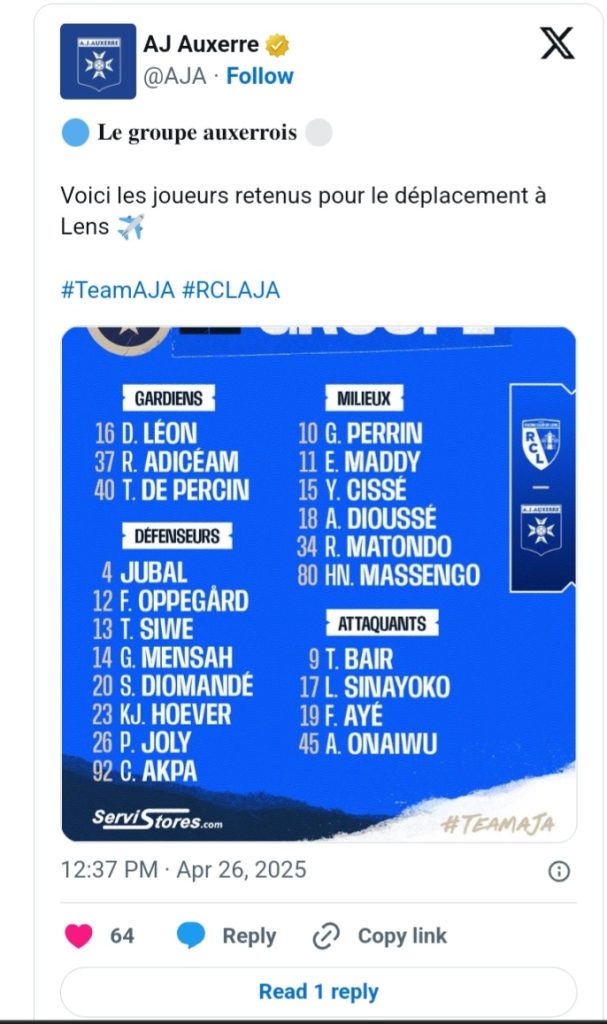607x1024 pixels.
Task: Open the X logo link
Action: (557, 44)
